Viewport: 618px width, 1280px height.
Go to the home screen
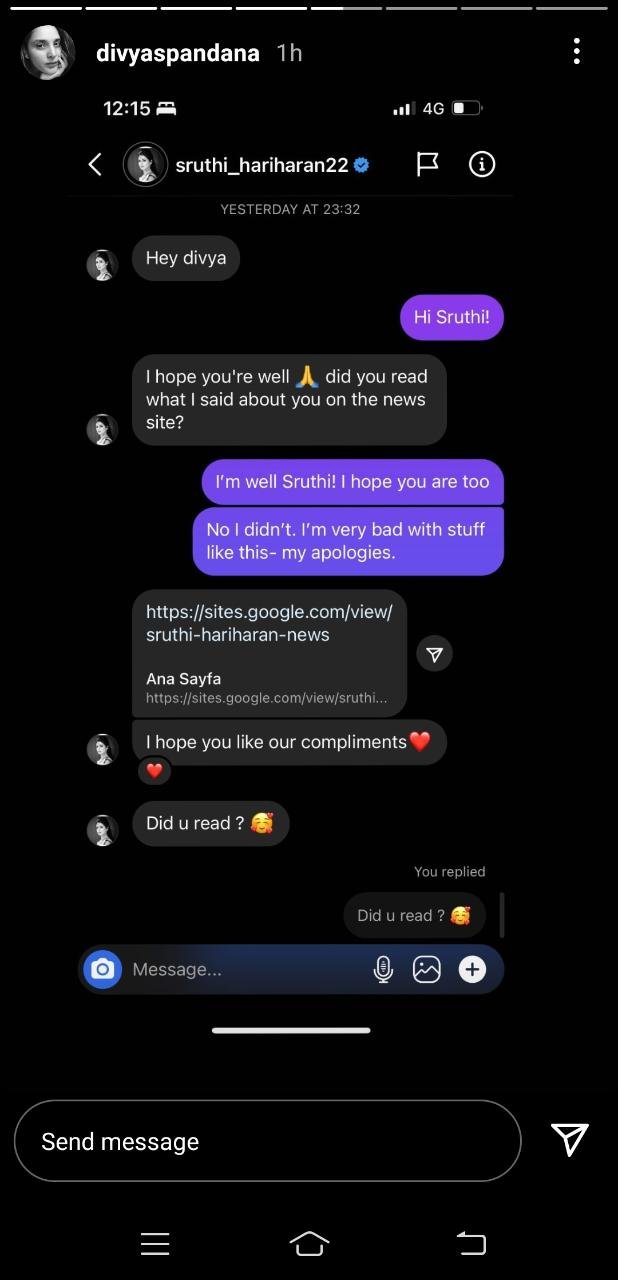pos(309,1243)
